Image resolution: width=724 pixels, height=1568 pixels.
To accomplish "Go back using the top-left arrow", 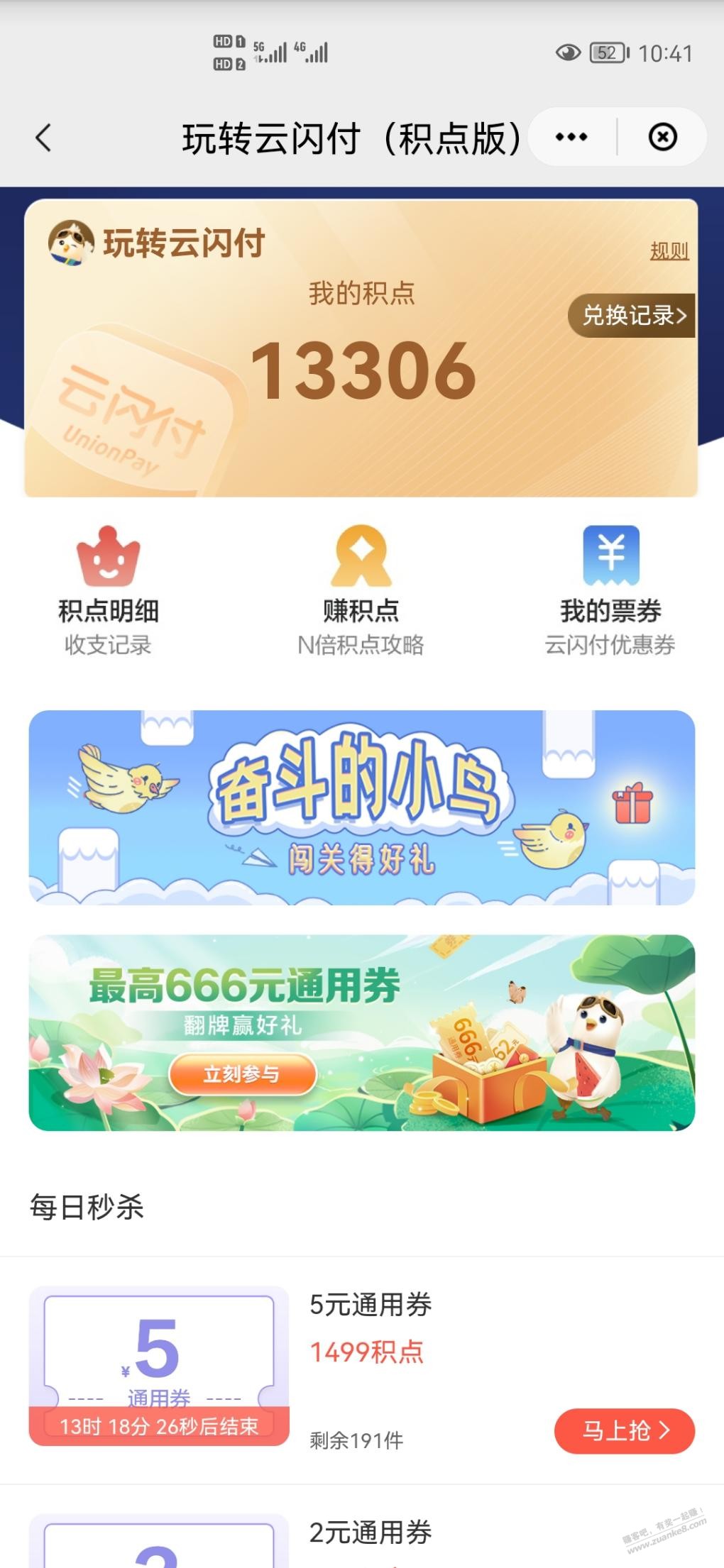I will [x=43, y=138].
